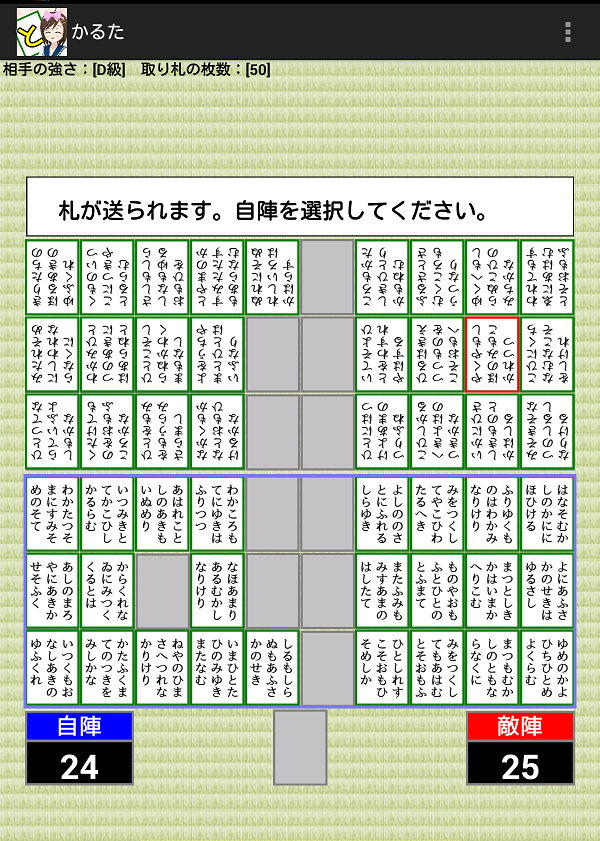Select the いつみきと card

tap(108, 512)
